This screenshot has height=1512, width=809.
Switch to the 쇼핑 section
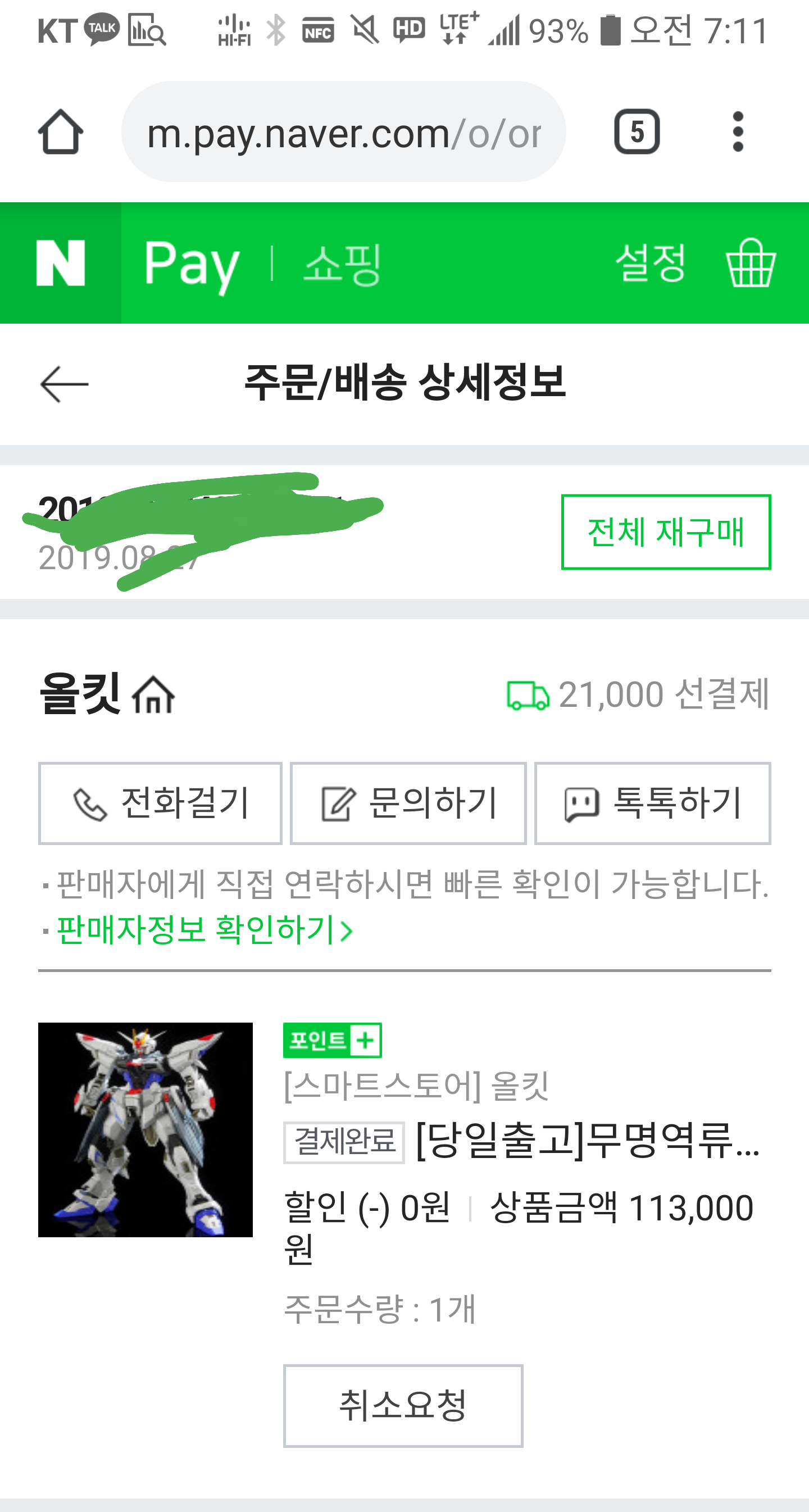pos(342,264)
